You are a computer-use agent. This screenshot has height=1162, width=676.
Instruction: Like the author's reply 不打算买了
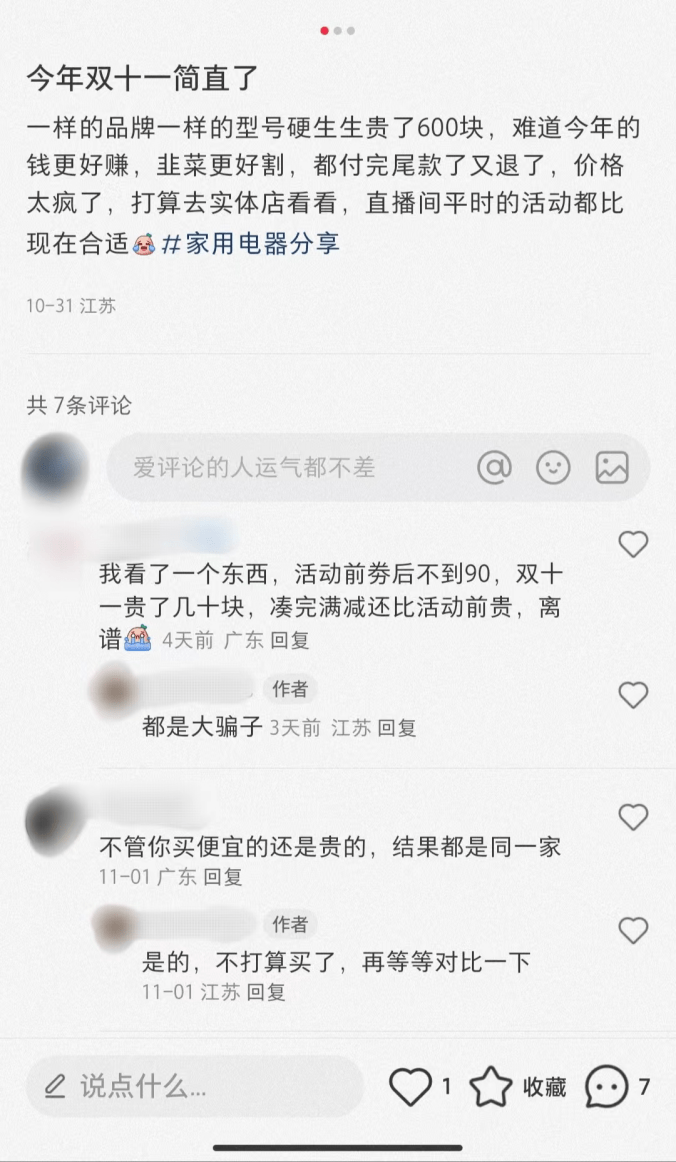click(x=633, y=931)
